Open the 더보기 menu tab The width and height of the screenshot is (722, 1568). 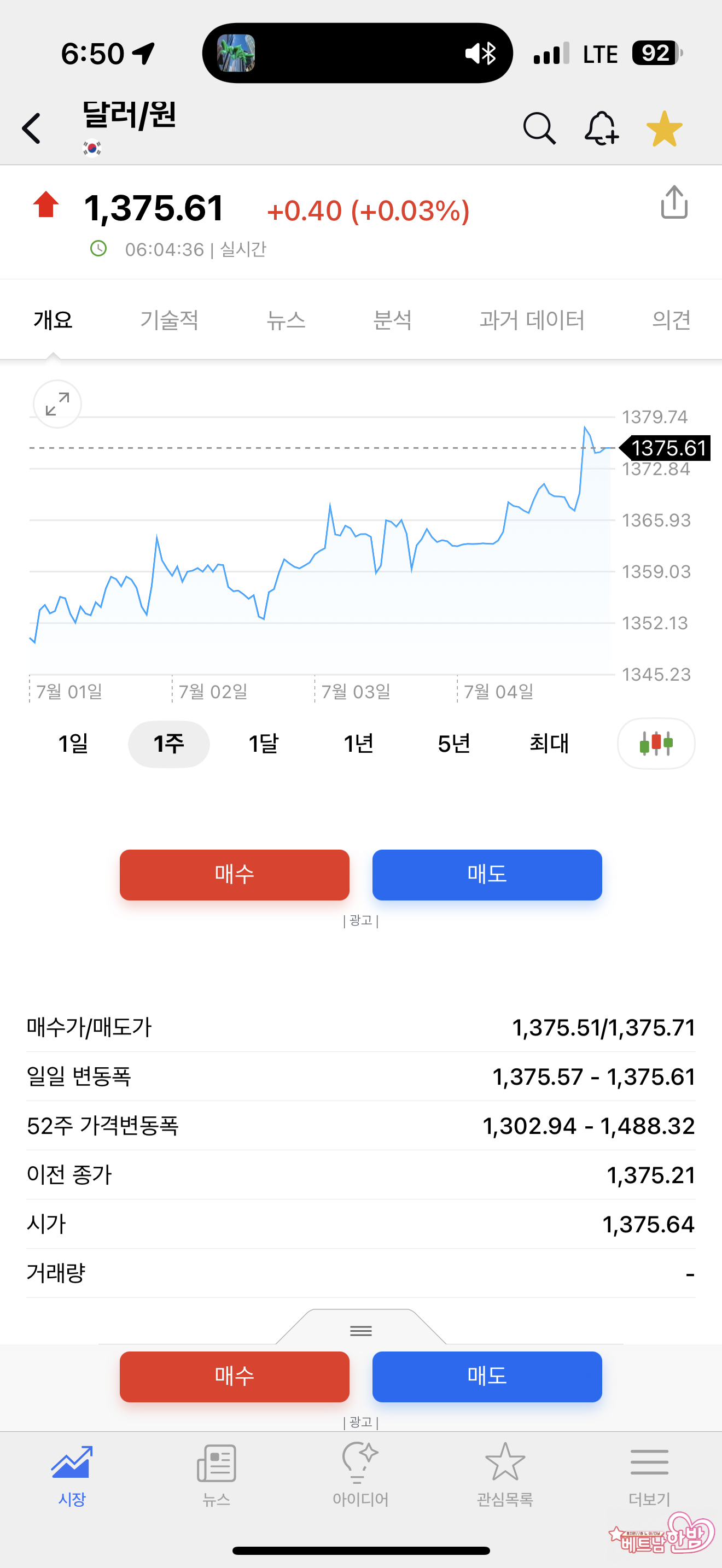649,1473
